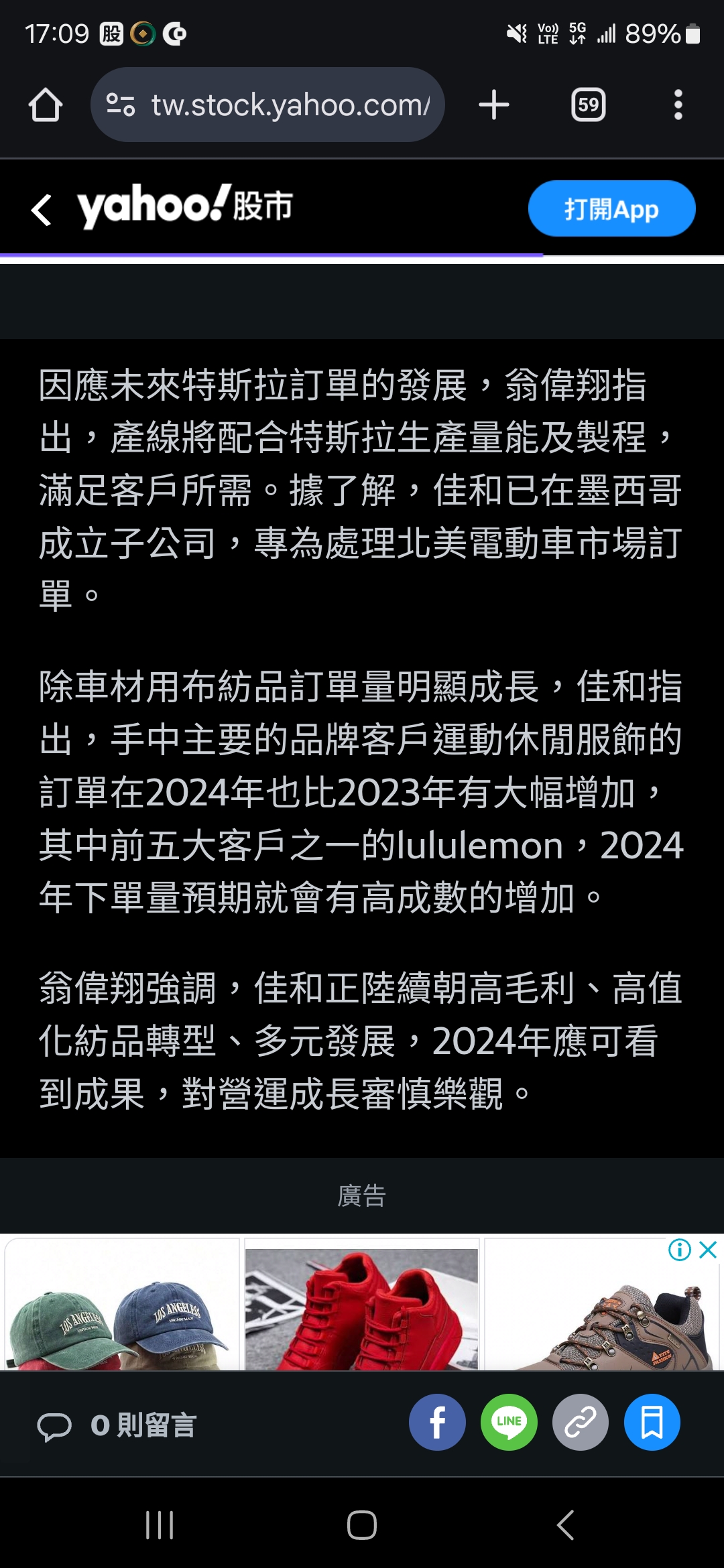Share this article via LINE

[x=509, y=1423]
